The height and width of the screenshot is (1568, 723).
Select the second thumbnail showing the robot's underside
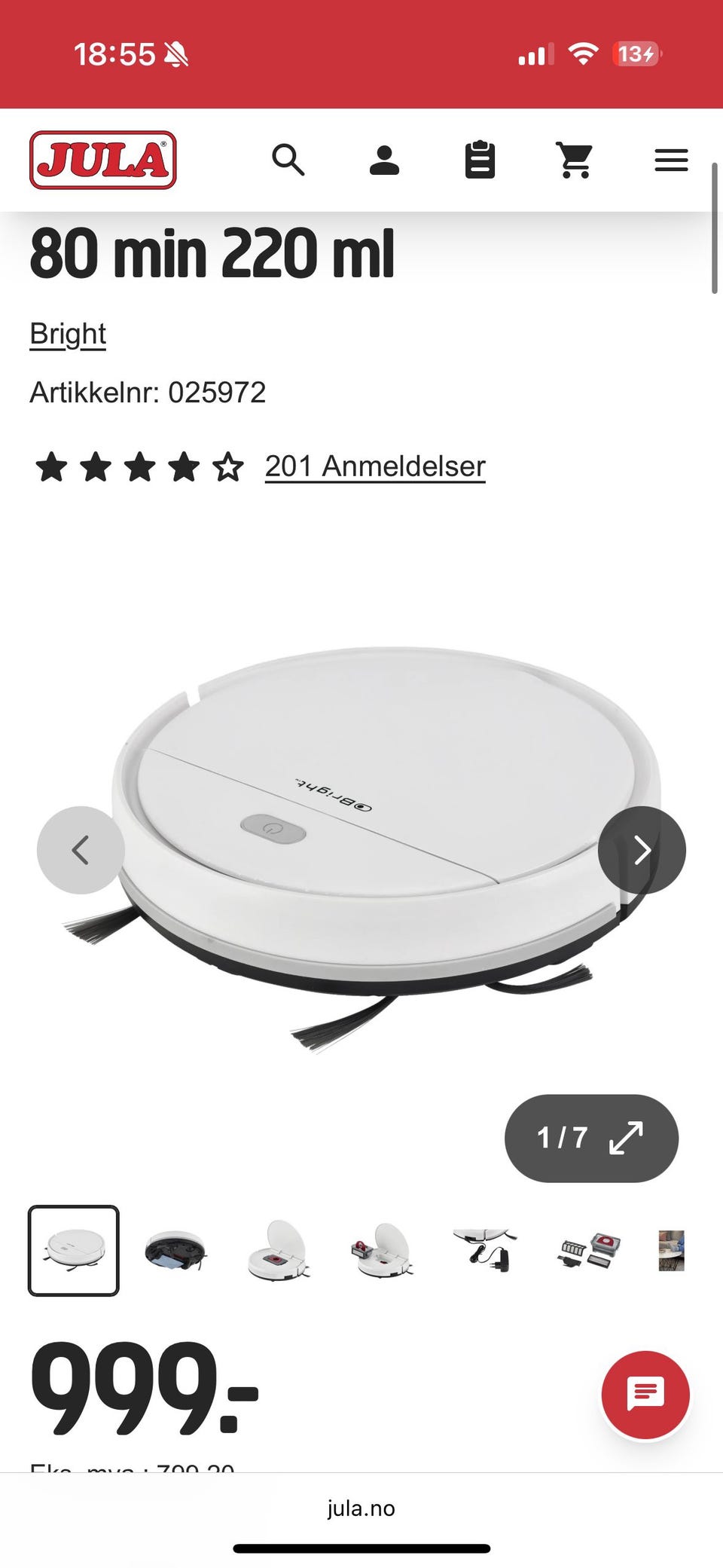pyautogui.click(x=175, y=1251)
